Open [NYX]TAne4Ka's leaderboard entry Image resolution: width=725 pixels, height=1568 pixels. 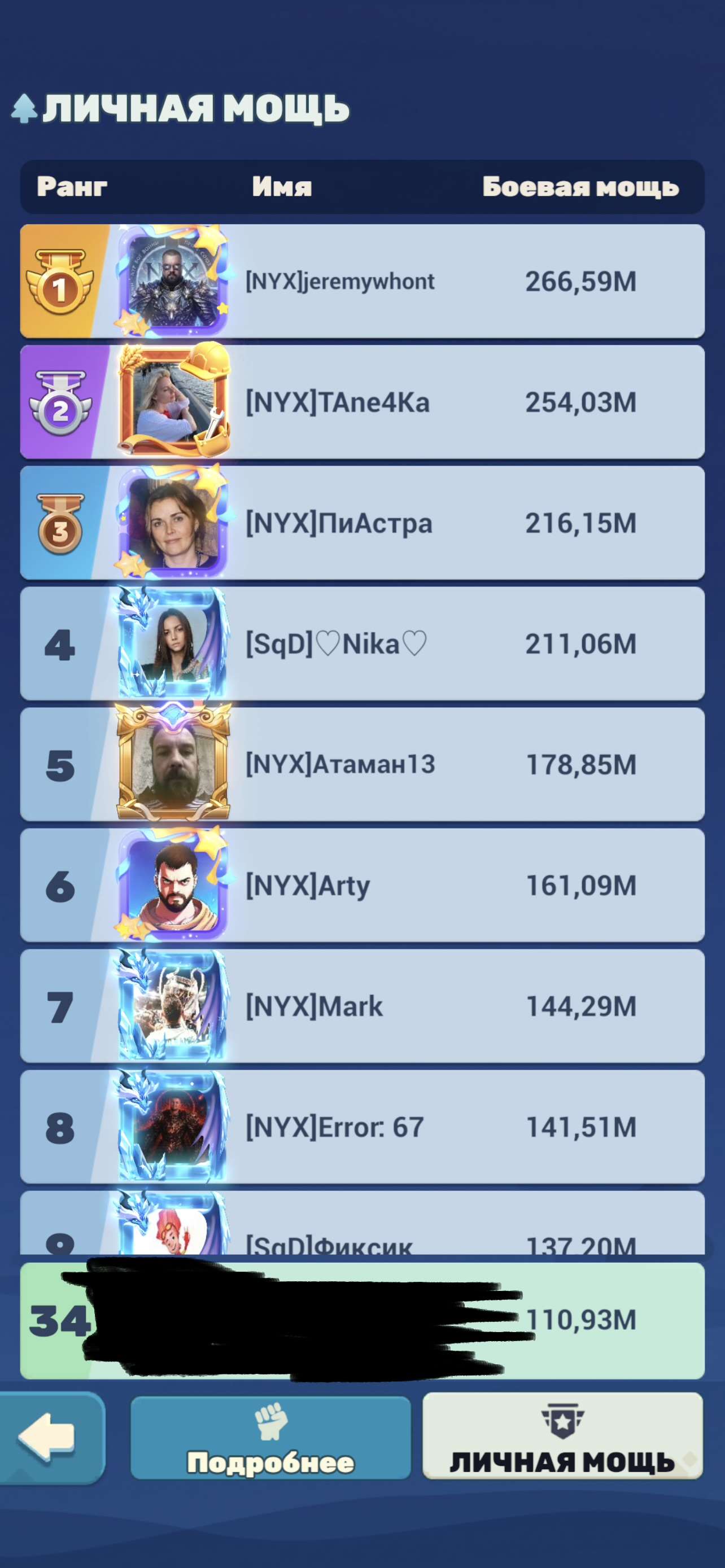tap(362, 402)
